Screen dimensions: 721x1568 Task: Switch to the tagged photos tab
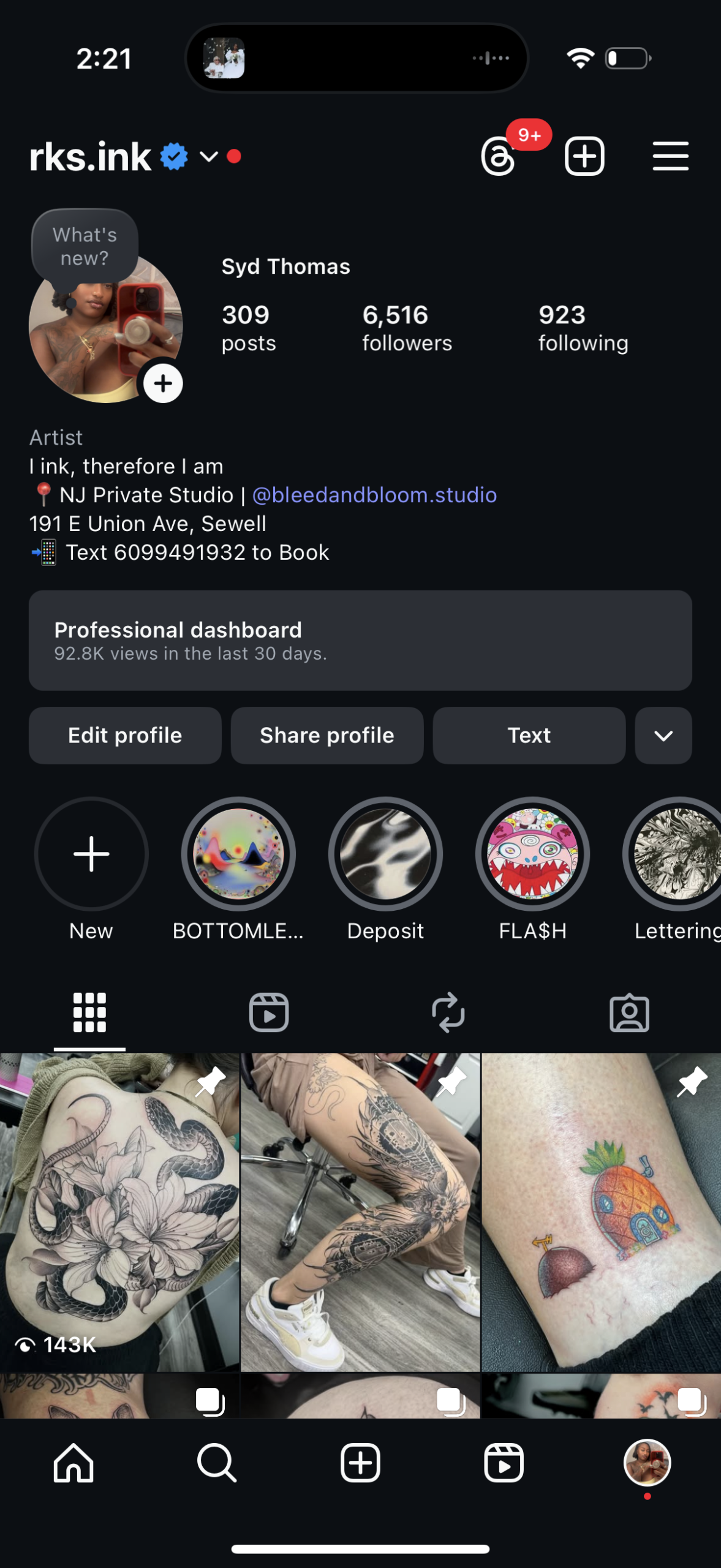coord(629,1012)
